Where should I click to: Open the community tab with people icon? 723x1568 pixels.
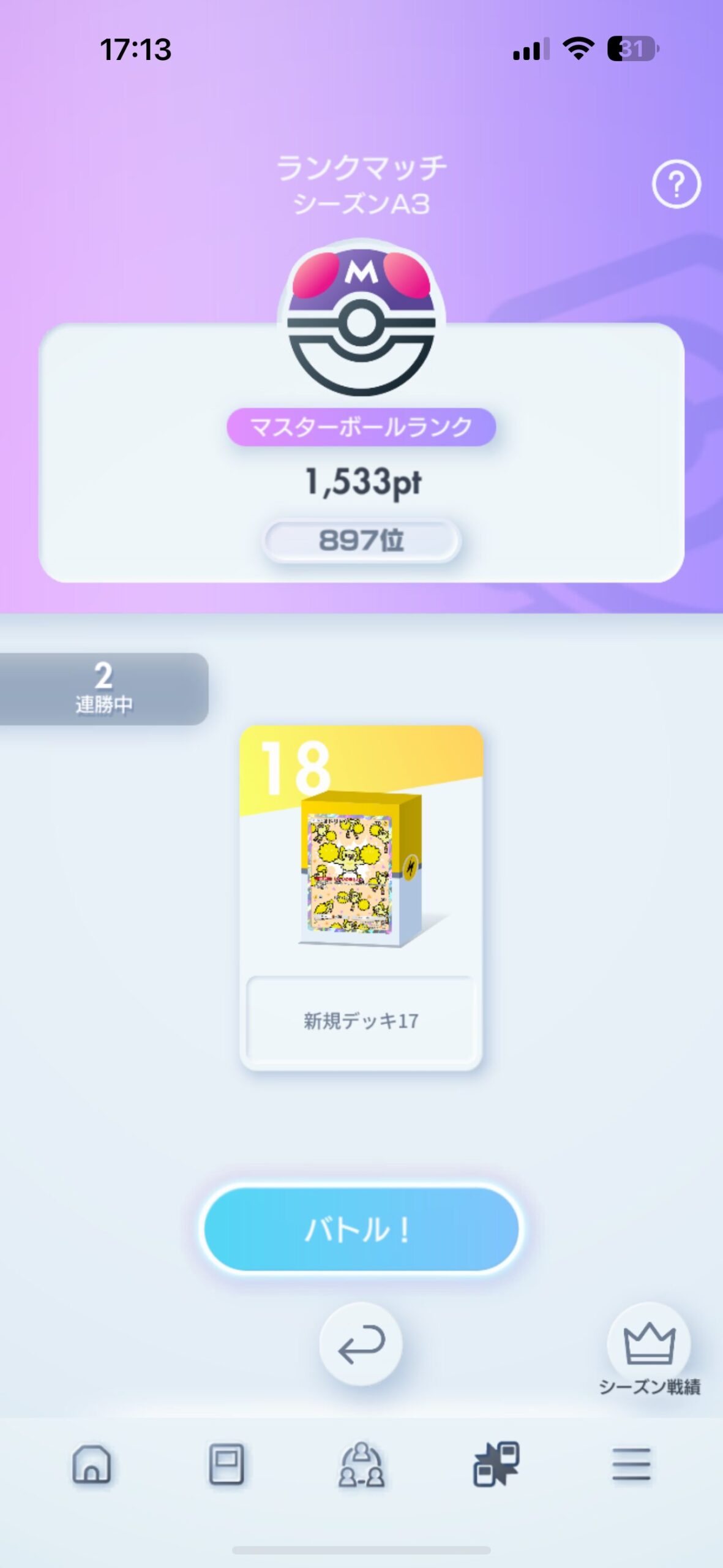(x=361, y=1464)
